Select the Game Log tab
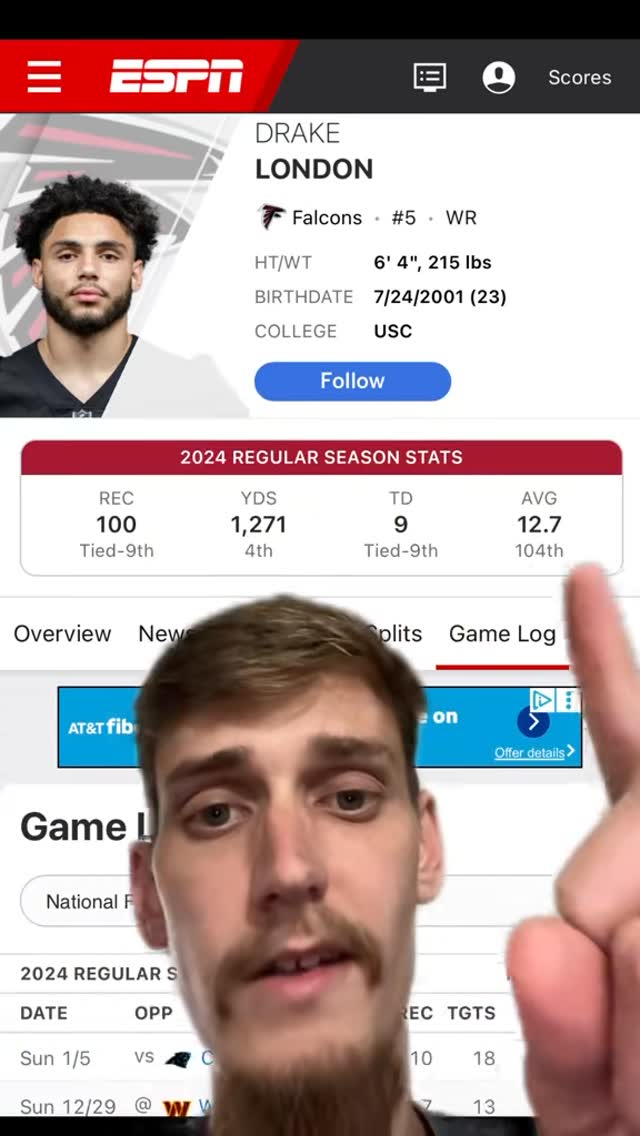 point(502,634)
